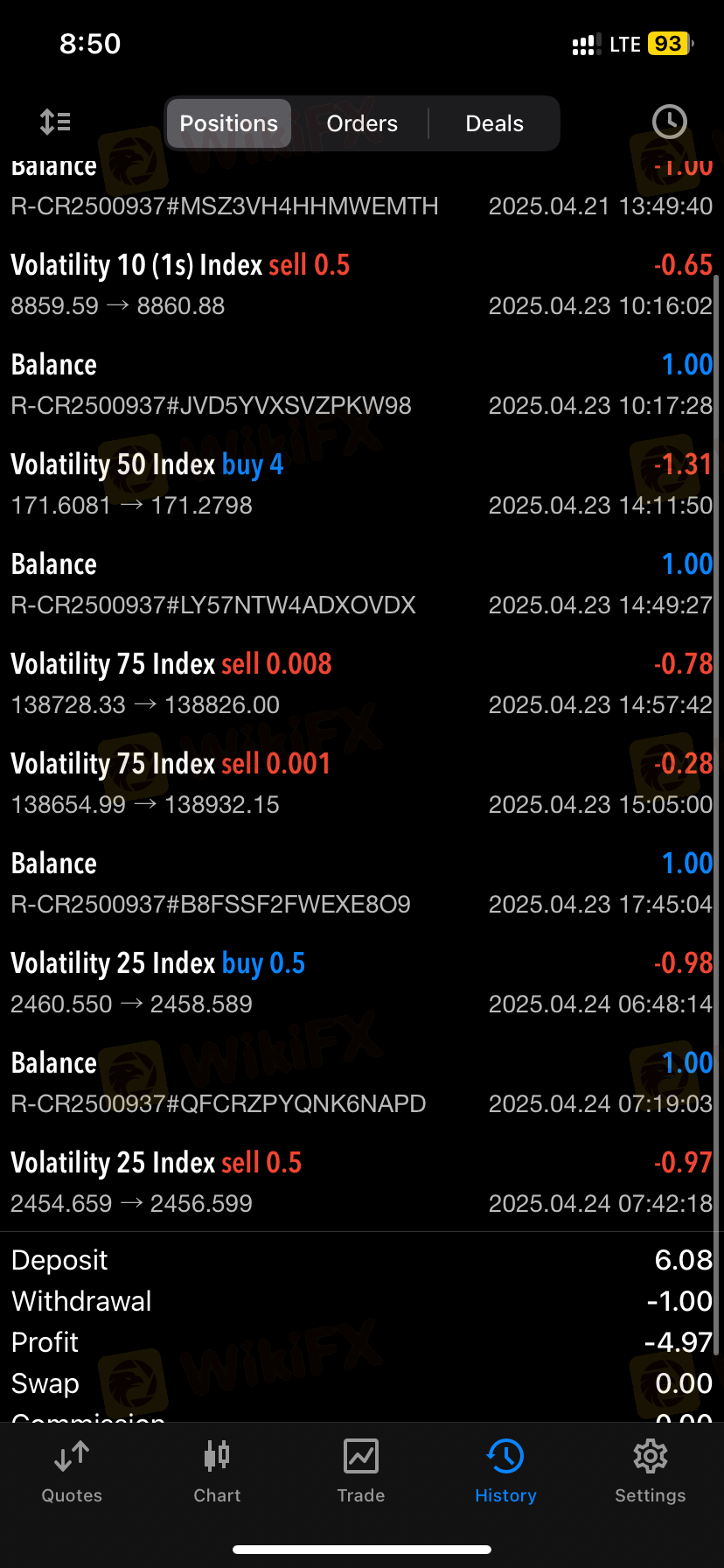This screenshot has height=1568, width=724.
Task: Select the History tab
Action: (x=505, y=1472)
